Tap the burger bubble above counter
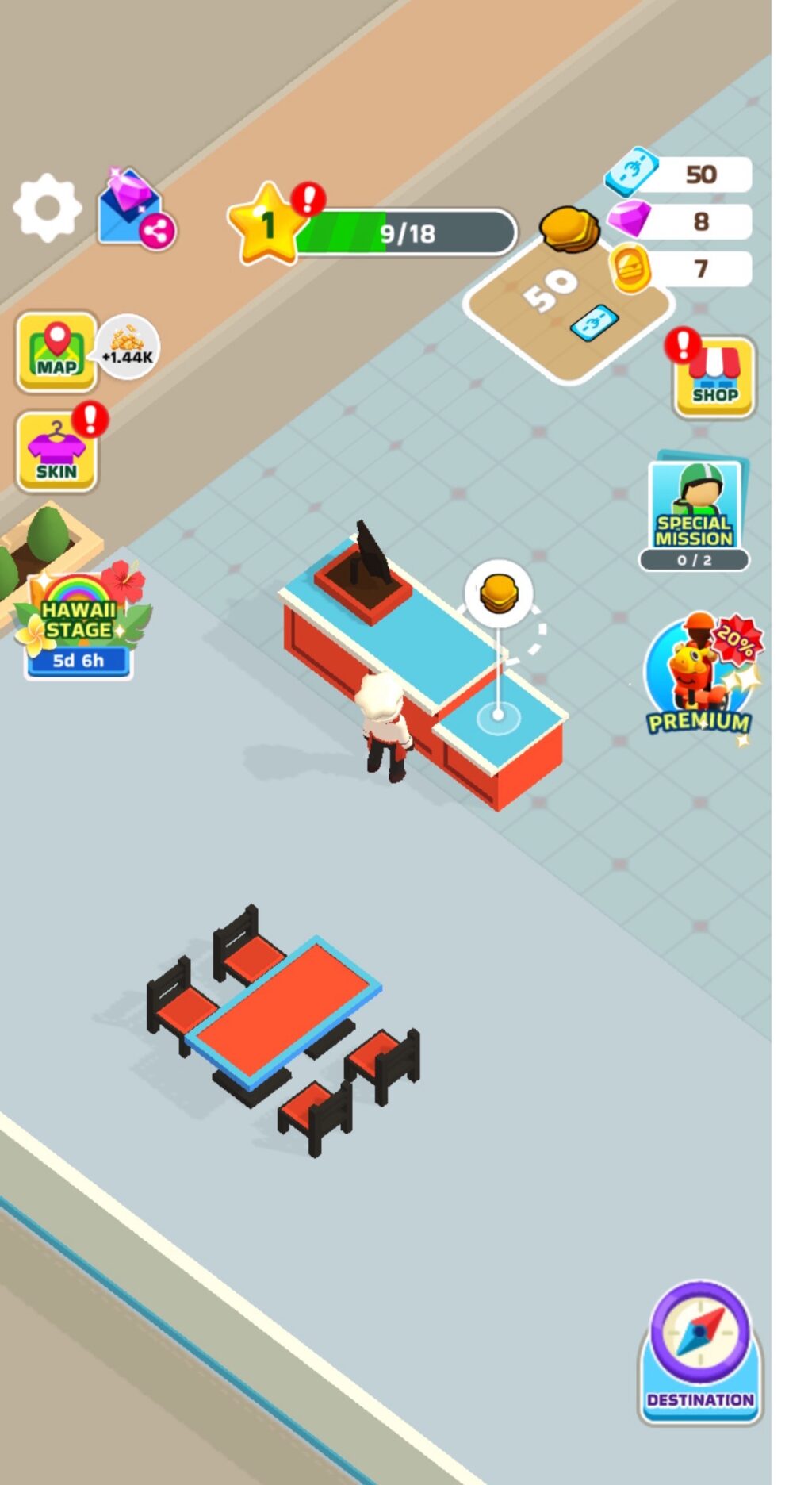 tap(499, 593)
